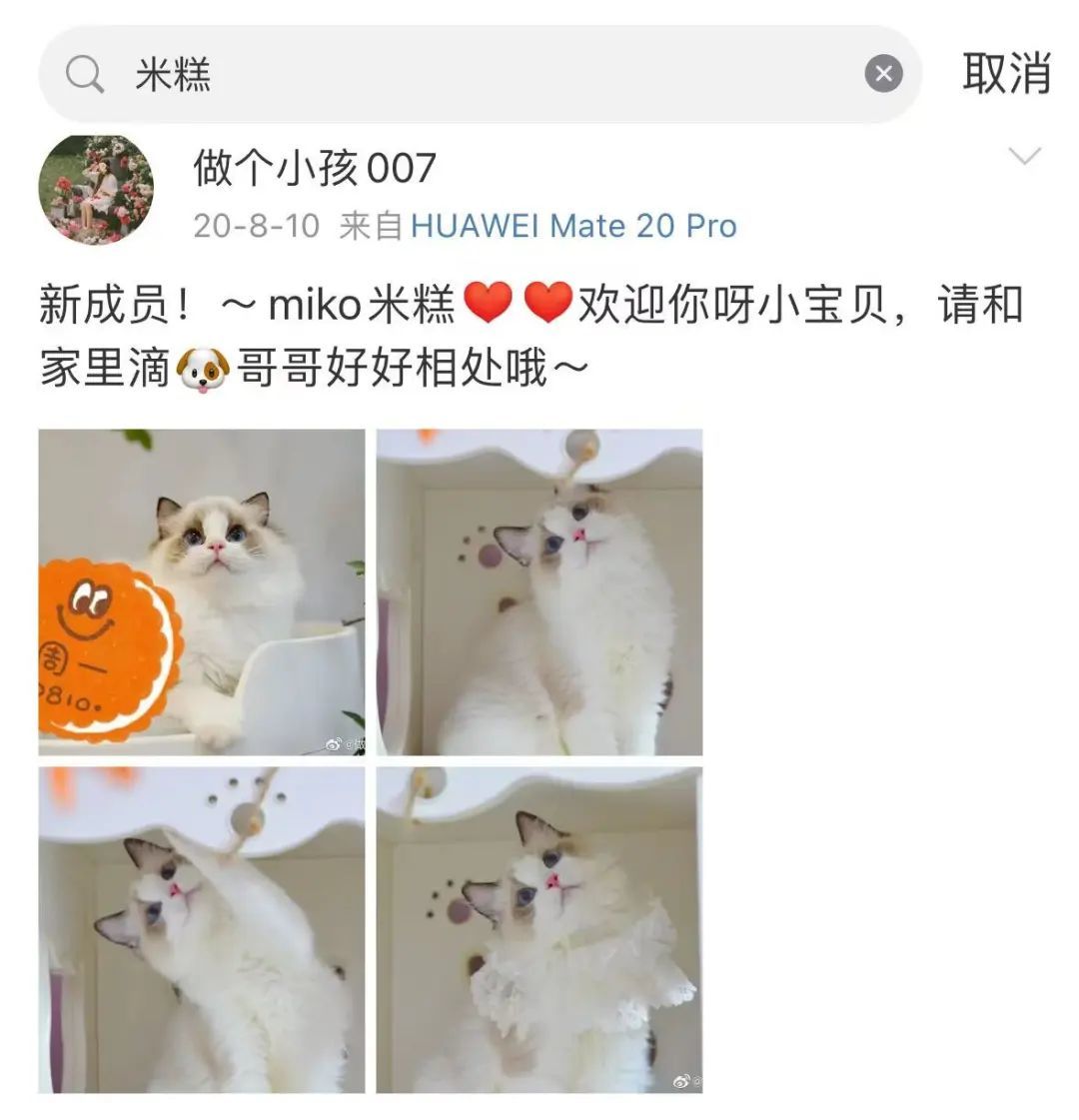Tap 取消 to cancel search

coord(1006,74)
